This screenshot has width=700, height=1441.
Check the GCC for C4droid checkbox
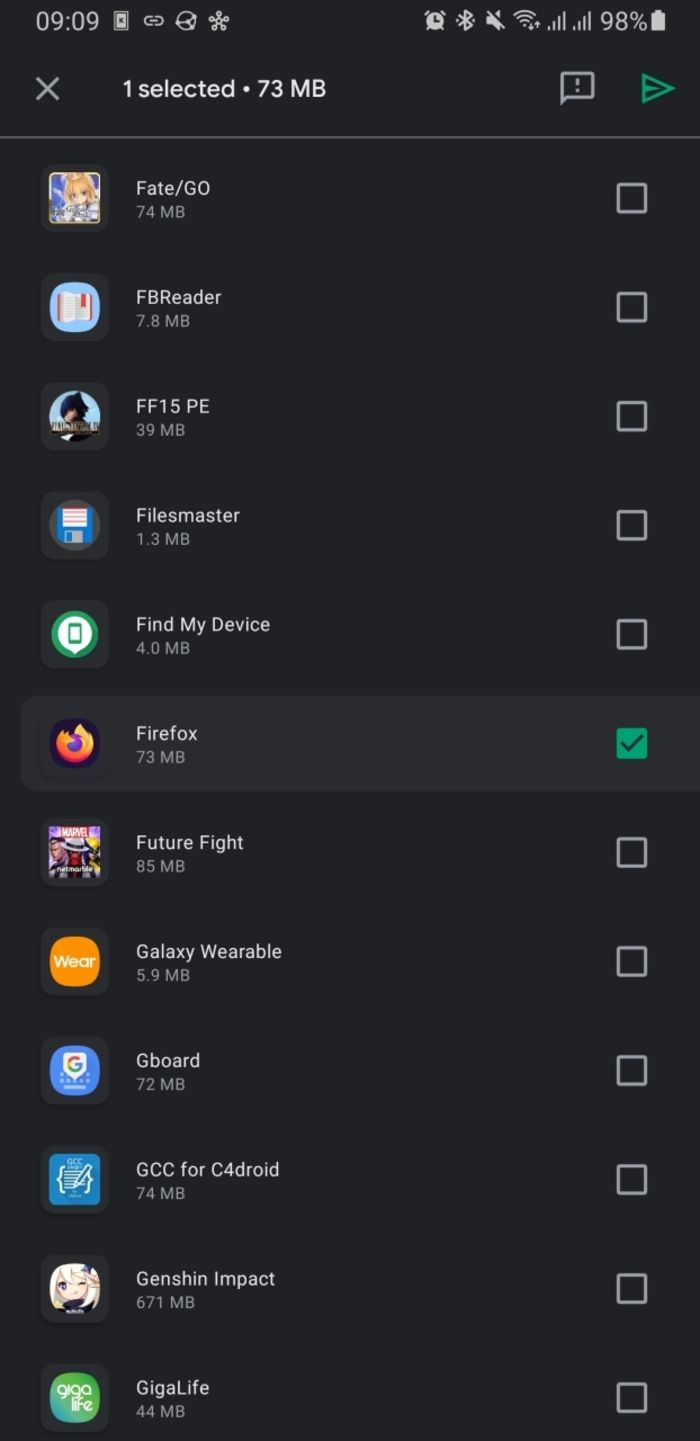631,1179
